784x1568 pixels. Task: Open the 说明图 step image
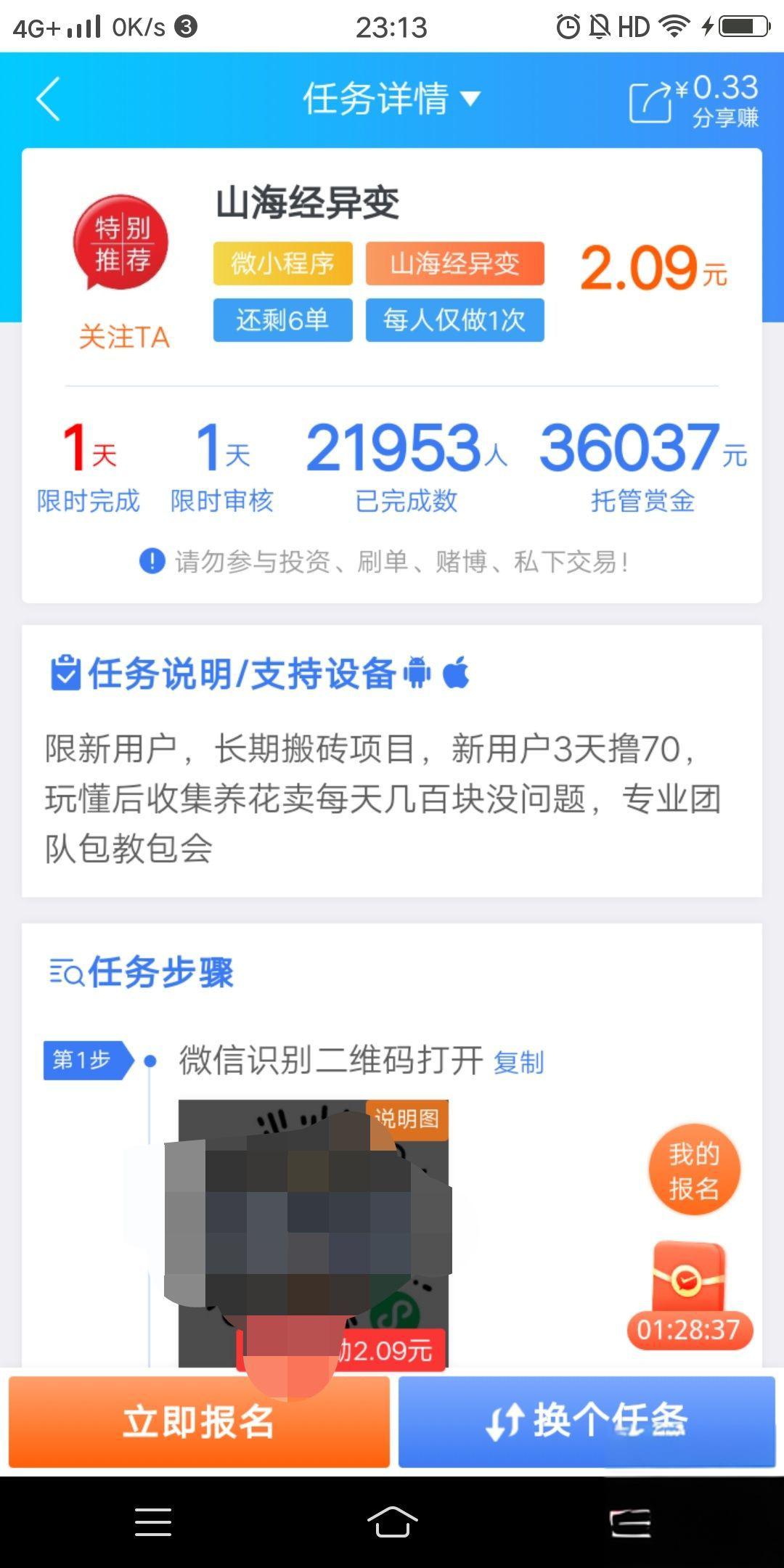pyautogui.click(x=314, y=1234)
